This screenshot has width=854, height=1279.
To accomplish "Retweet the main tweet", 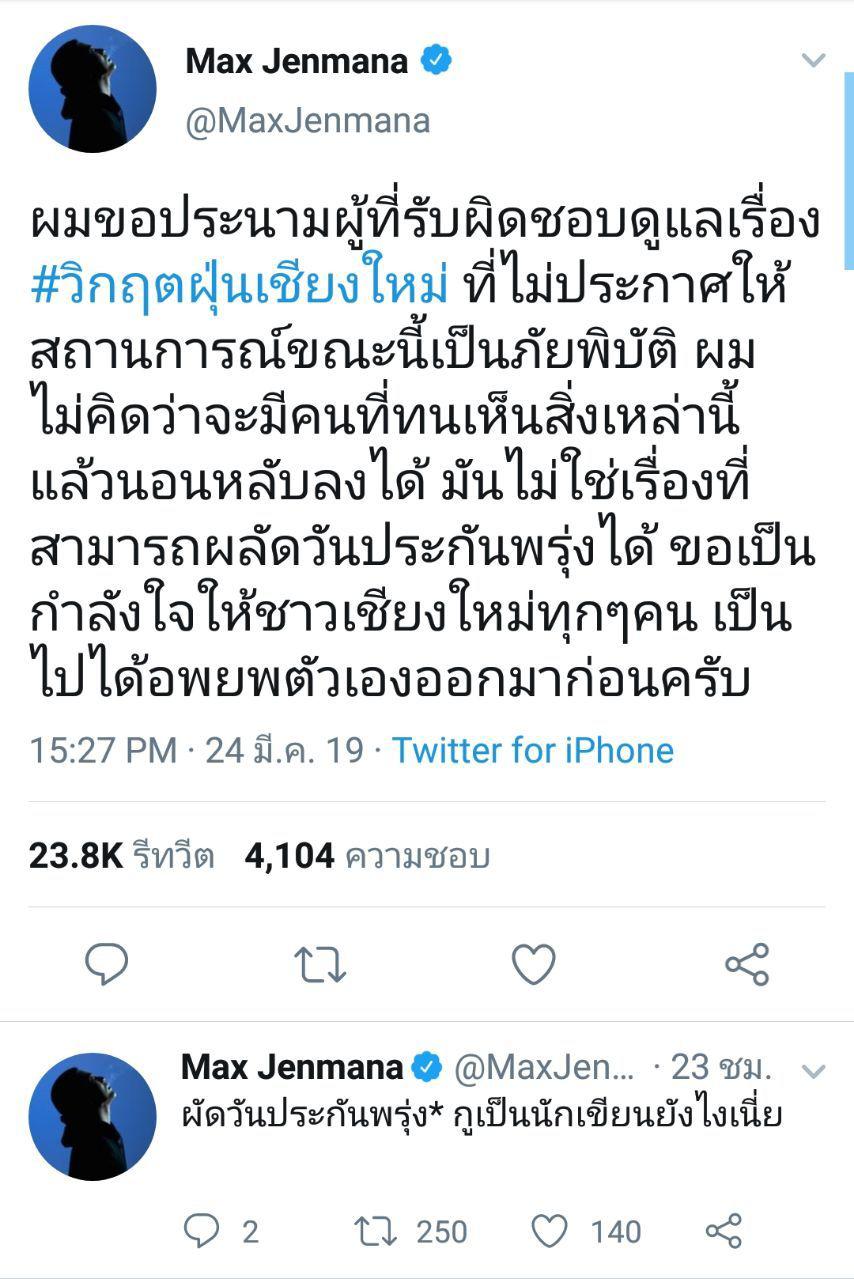I will [x=320, y=964].
